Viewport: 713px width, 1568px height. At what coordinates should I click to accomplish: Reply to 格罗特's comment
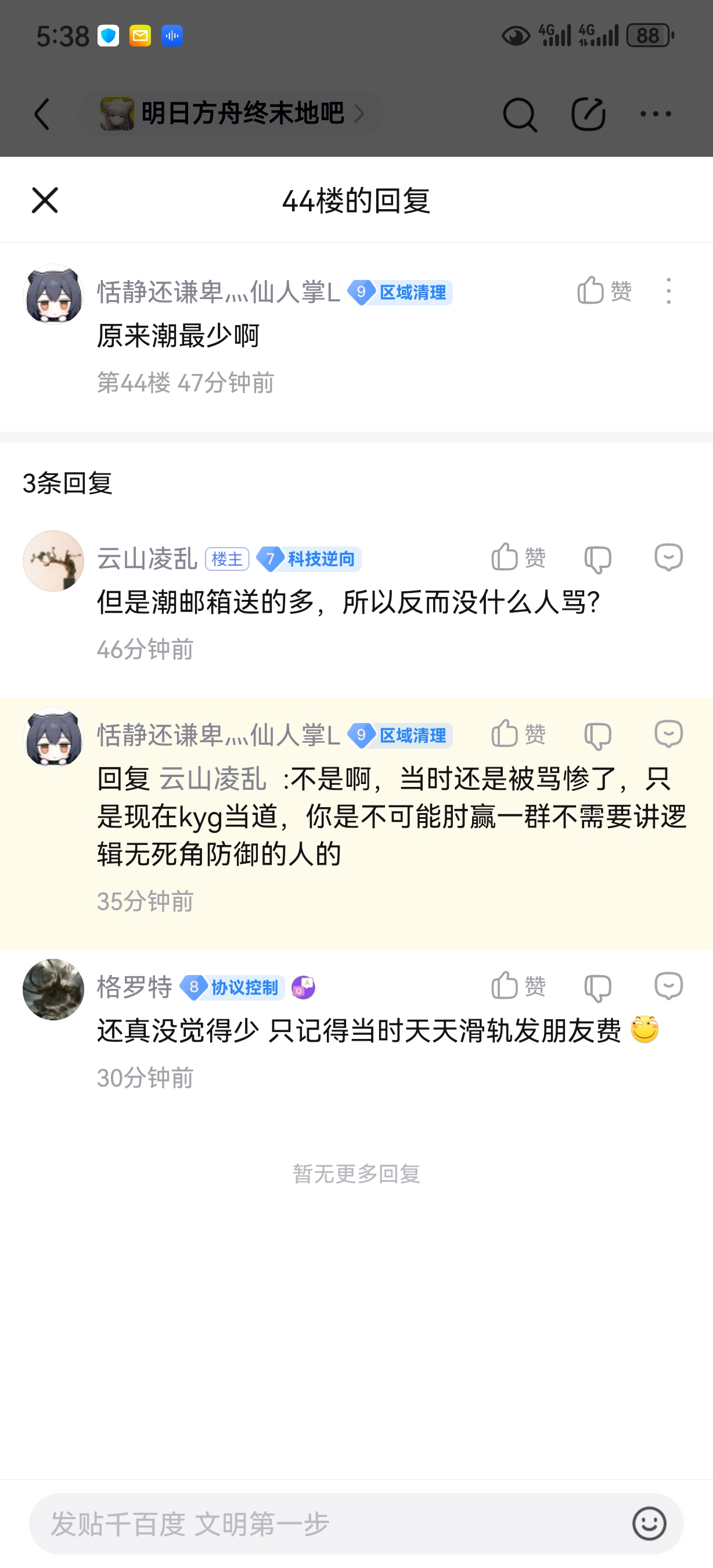pyautogui.click(x=668, y=986)
